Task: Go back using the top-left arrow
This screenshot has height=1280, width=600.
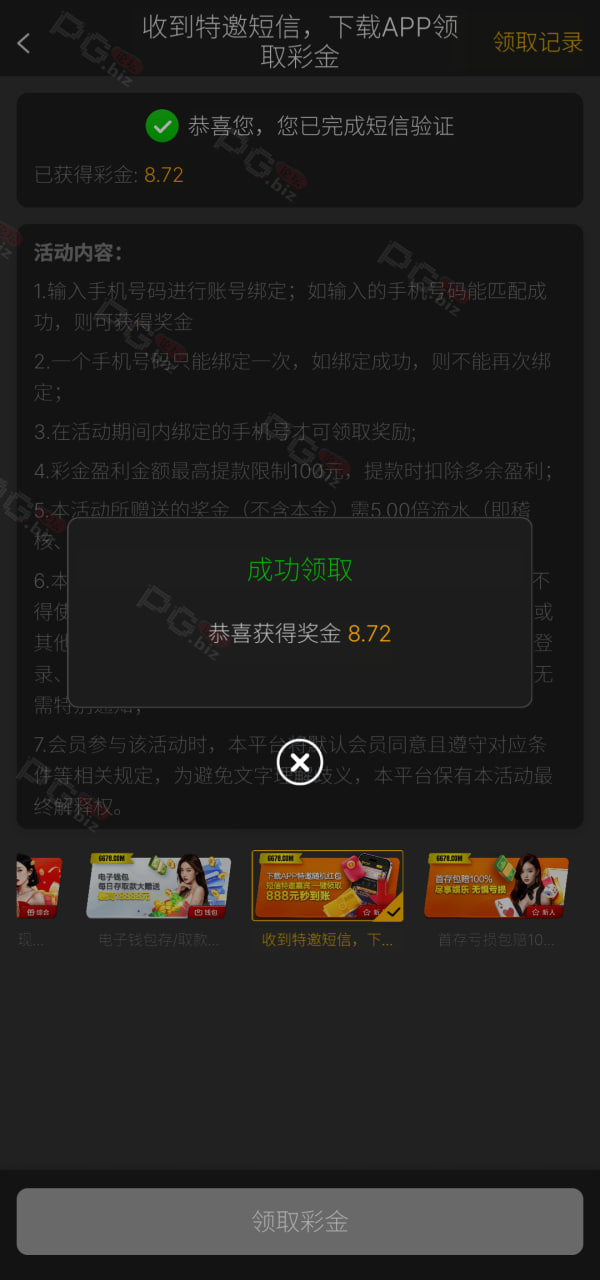Action: click(24, 43)
